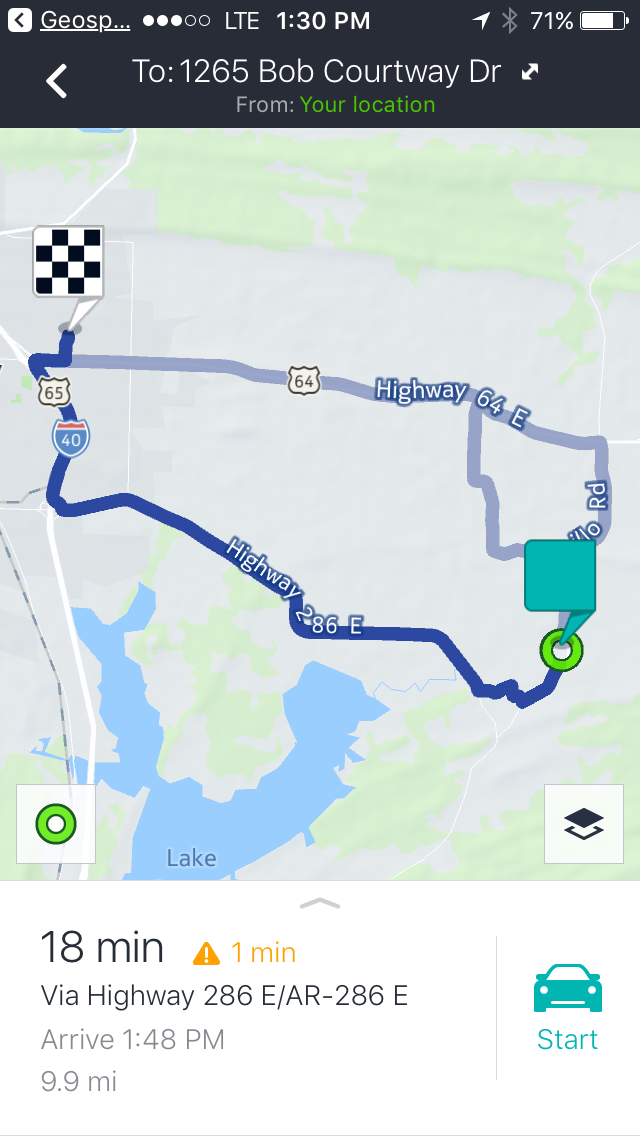This screenshot has width=640, height=1136.
Task: Start navigation with the car button
Action: coord(568,1007)
